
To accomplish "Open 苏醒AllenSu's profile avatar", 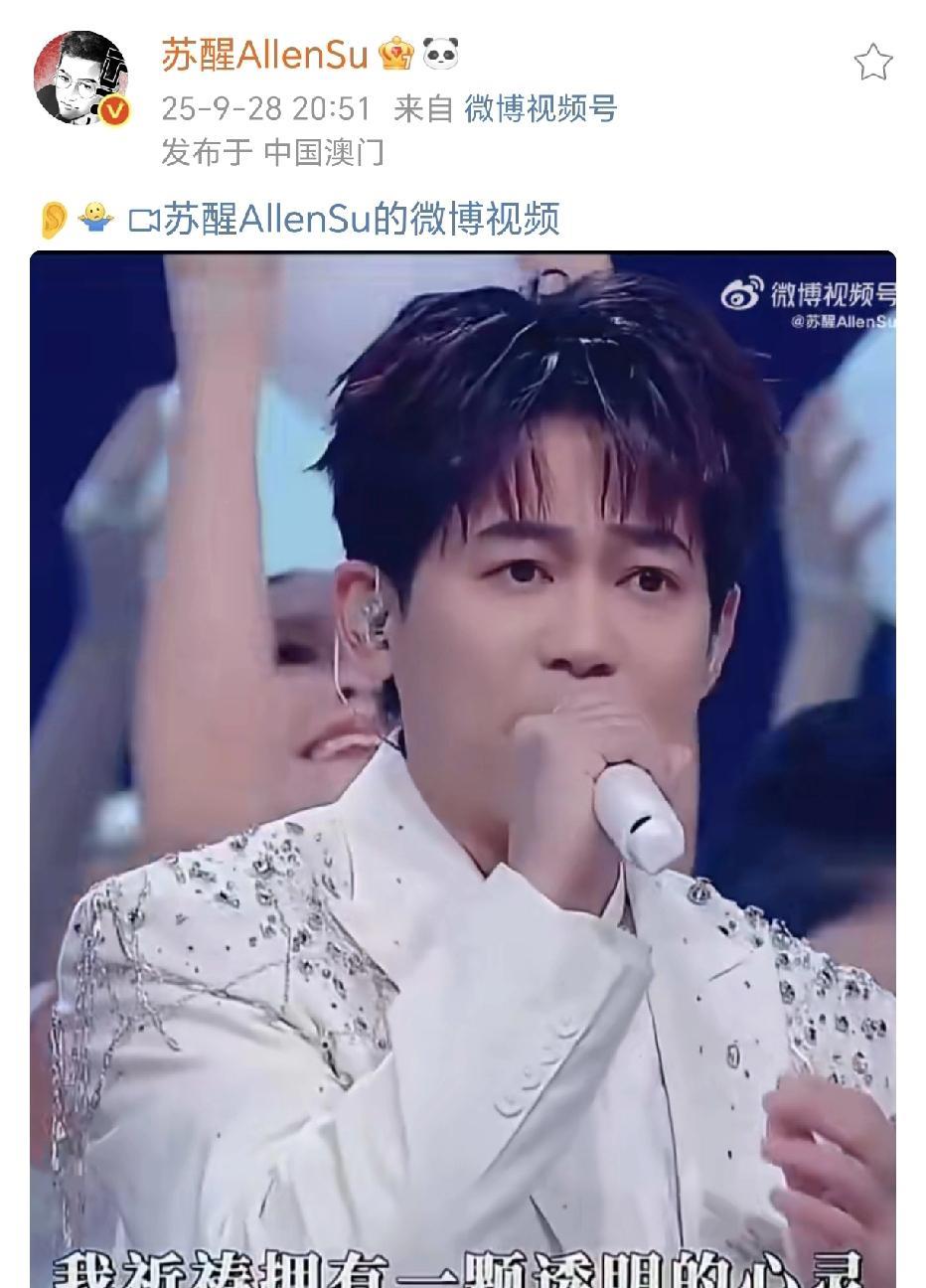I will [x=80, y=78].
